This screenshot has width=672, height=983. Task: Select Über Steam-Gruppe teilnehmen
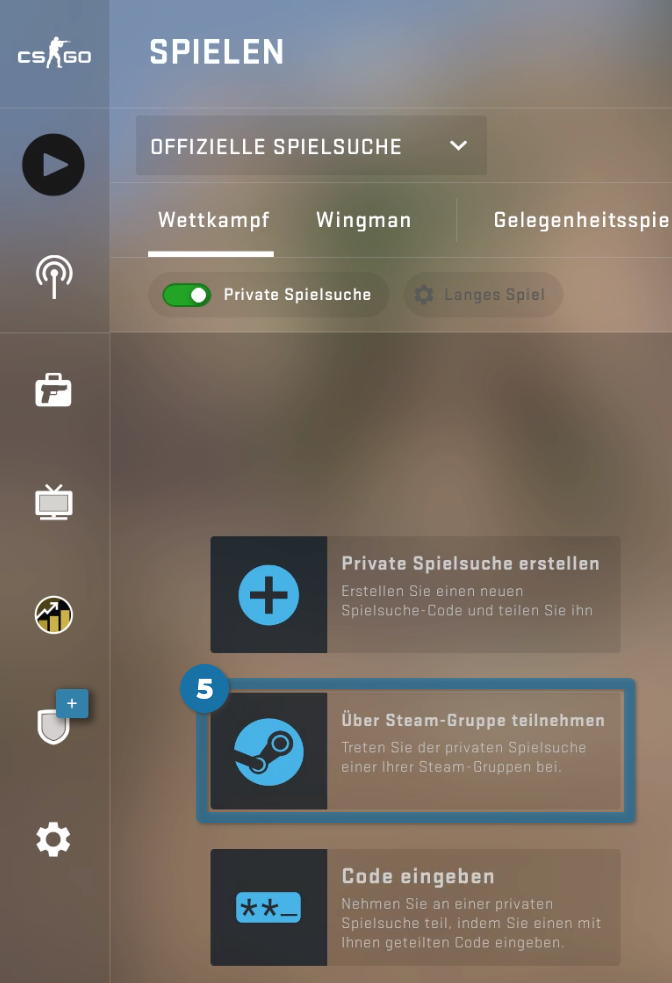[415, 751]
